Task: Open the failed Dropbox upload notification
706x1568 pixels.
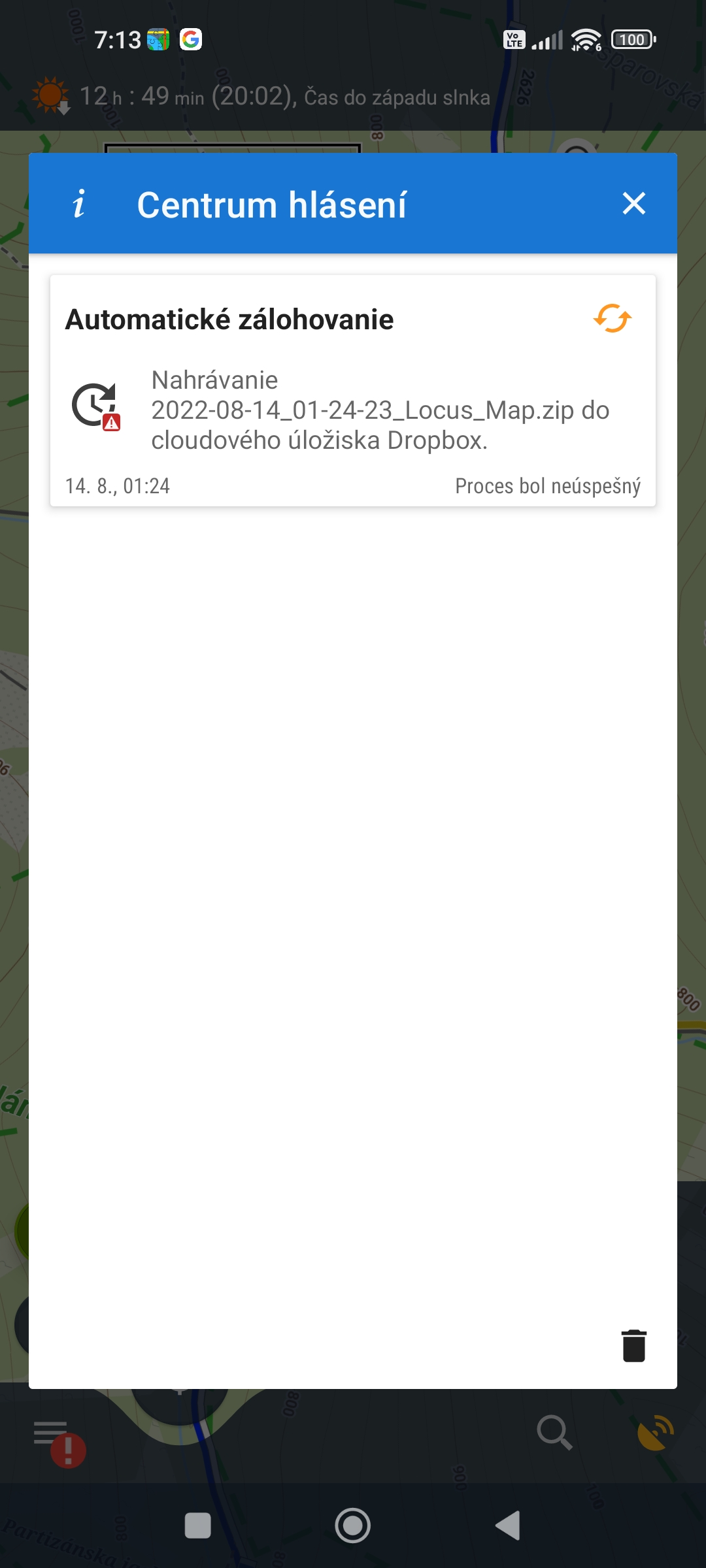Action: [353, 410]
